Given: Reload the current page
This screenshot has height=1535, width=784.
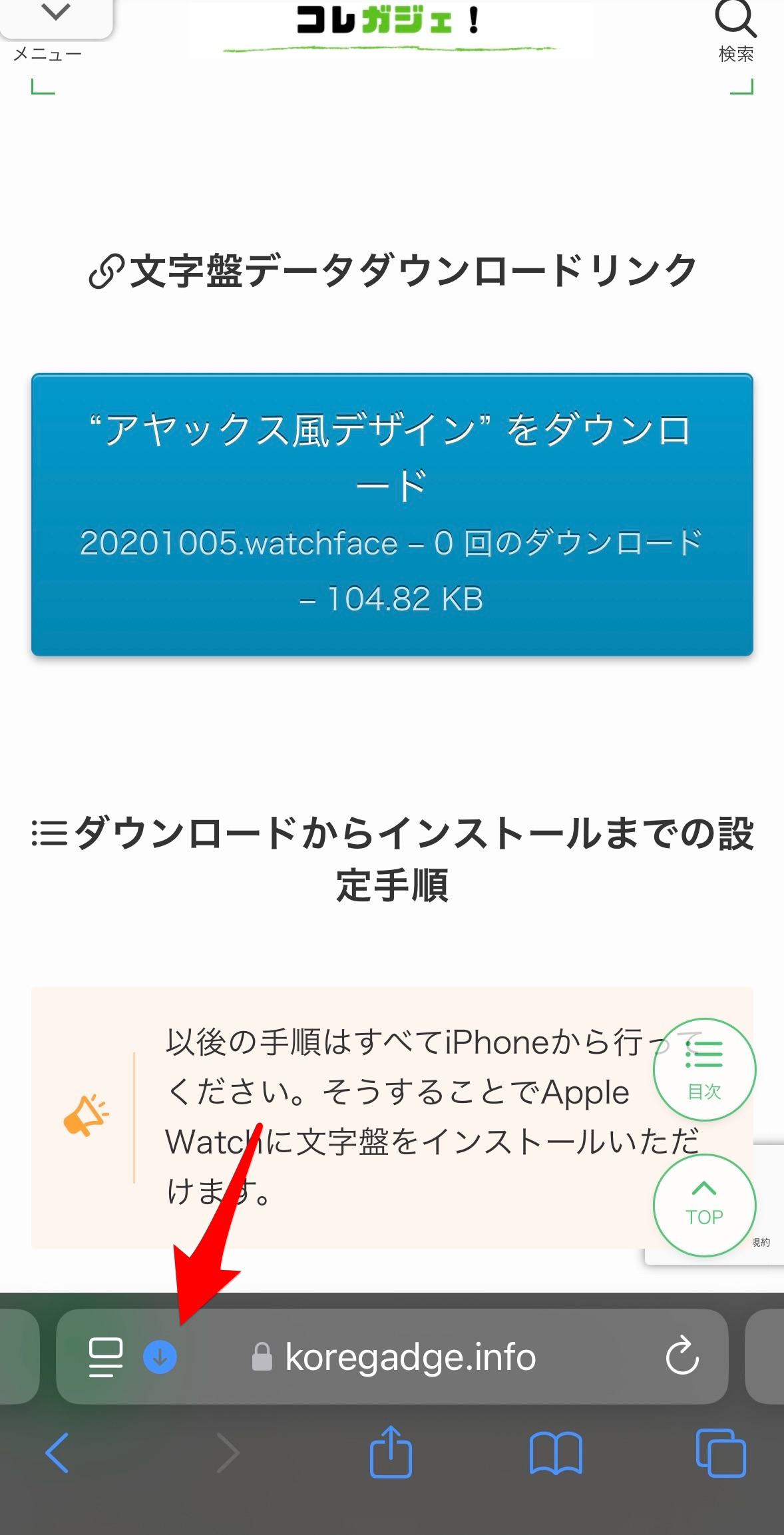Looking at the screenshot, I should [x=682, y=1355].
